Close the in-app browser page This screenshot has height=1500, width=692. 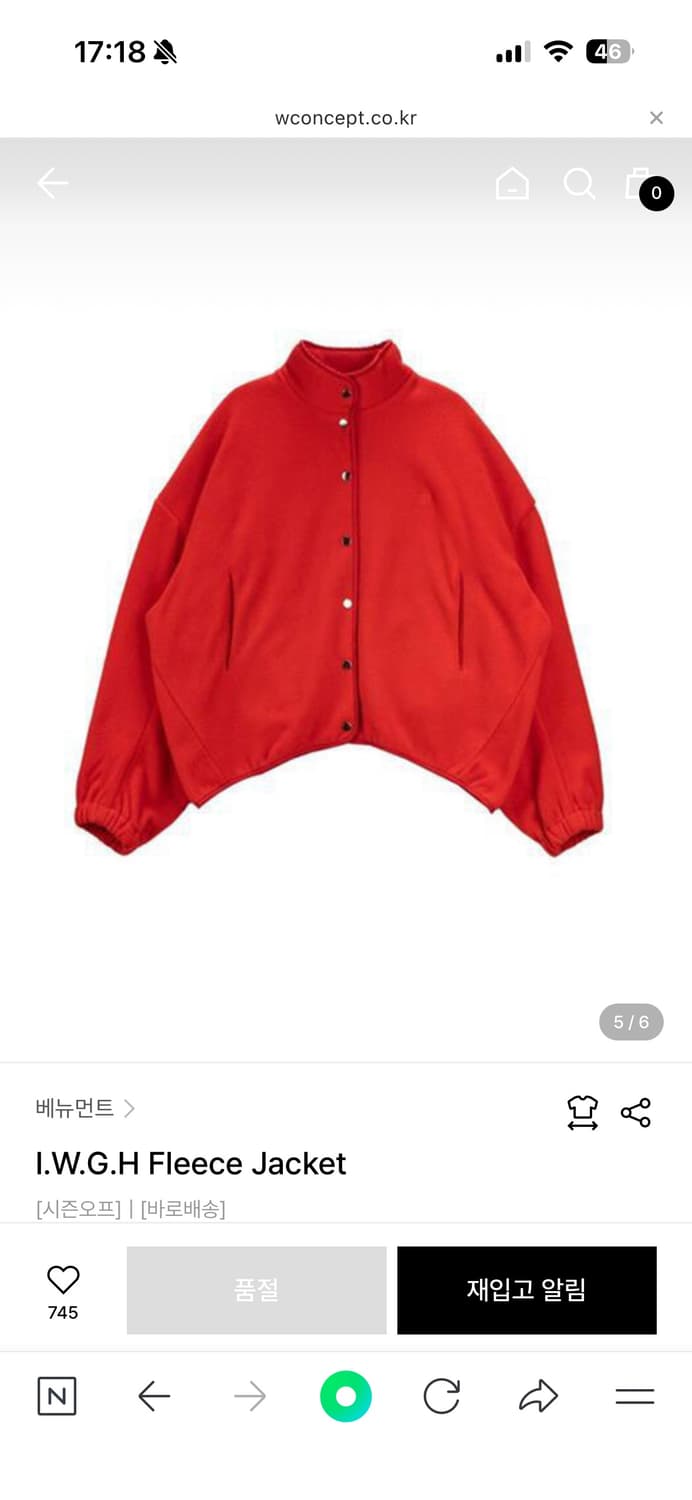click(656, 118)
